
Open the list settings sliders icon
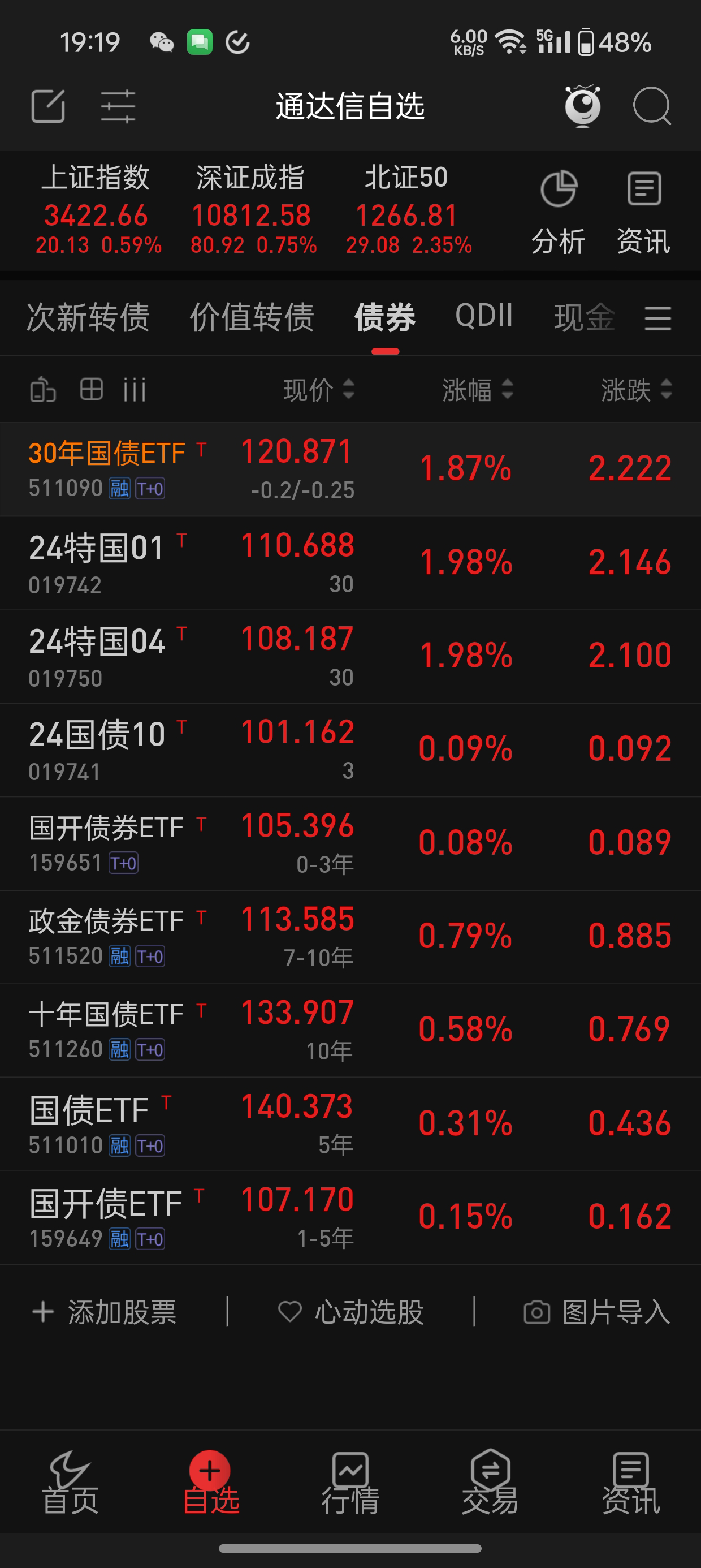tap(118, 106)
